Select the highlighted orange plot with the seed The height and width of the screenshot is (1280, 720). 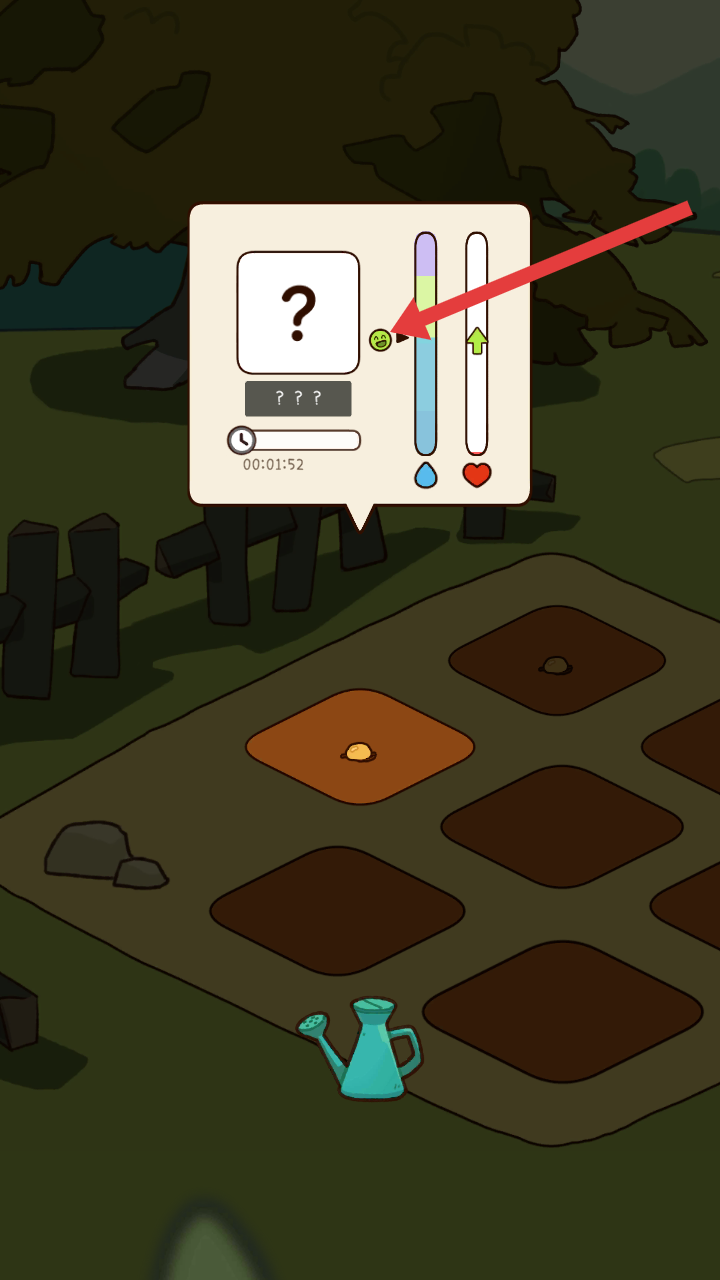tap(359, 747)
